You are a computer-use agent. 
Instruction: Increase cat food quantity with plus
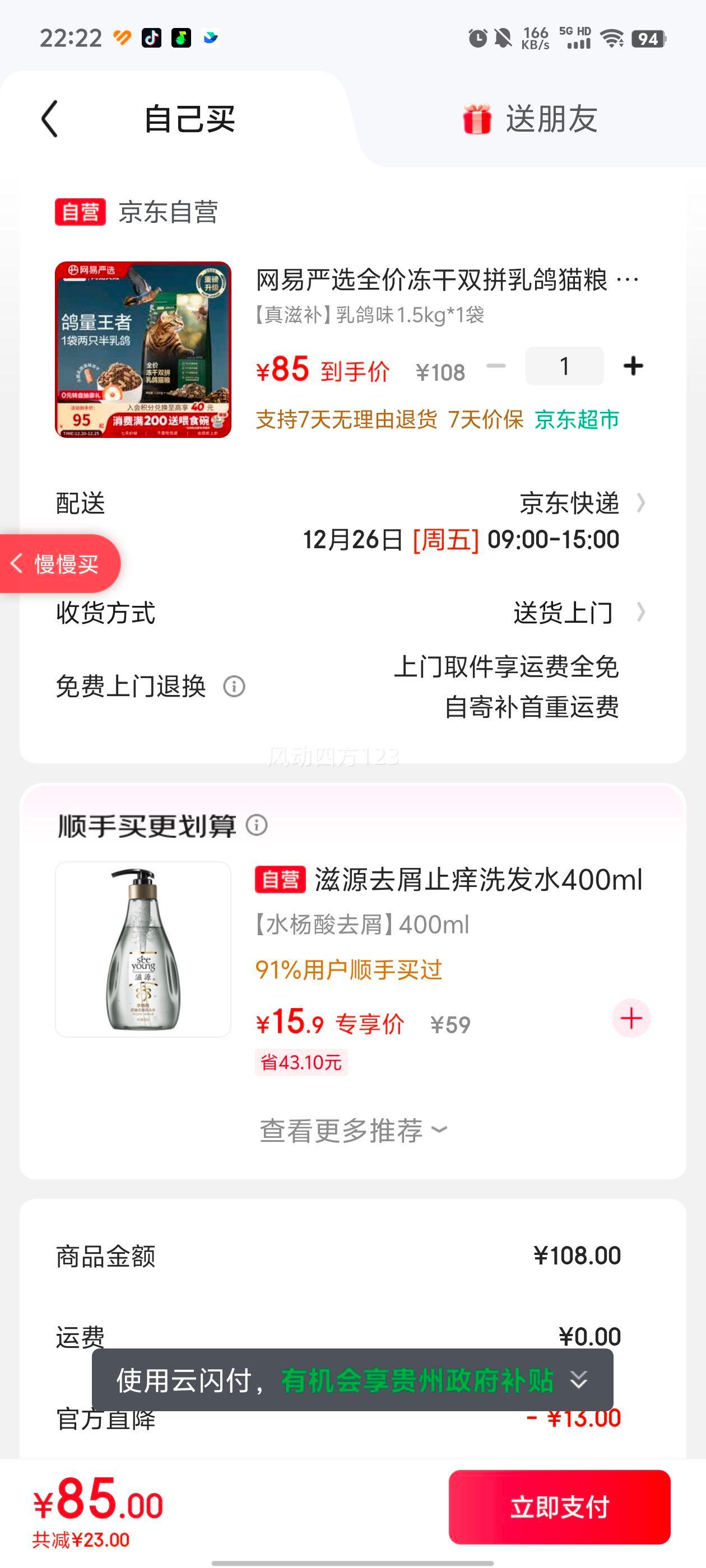click(633, 366)
